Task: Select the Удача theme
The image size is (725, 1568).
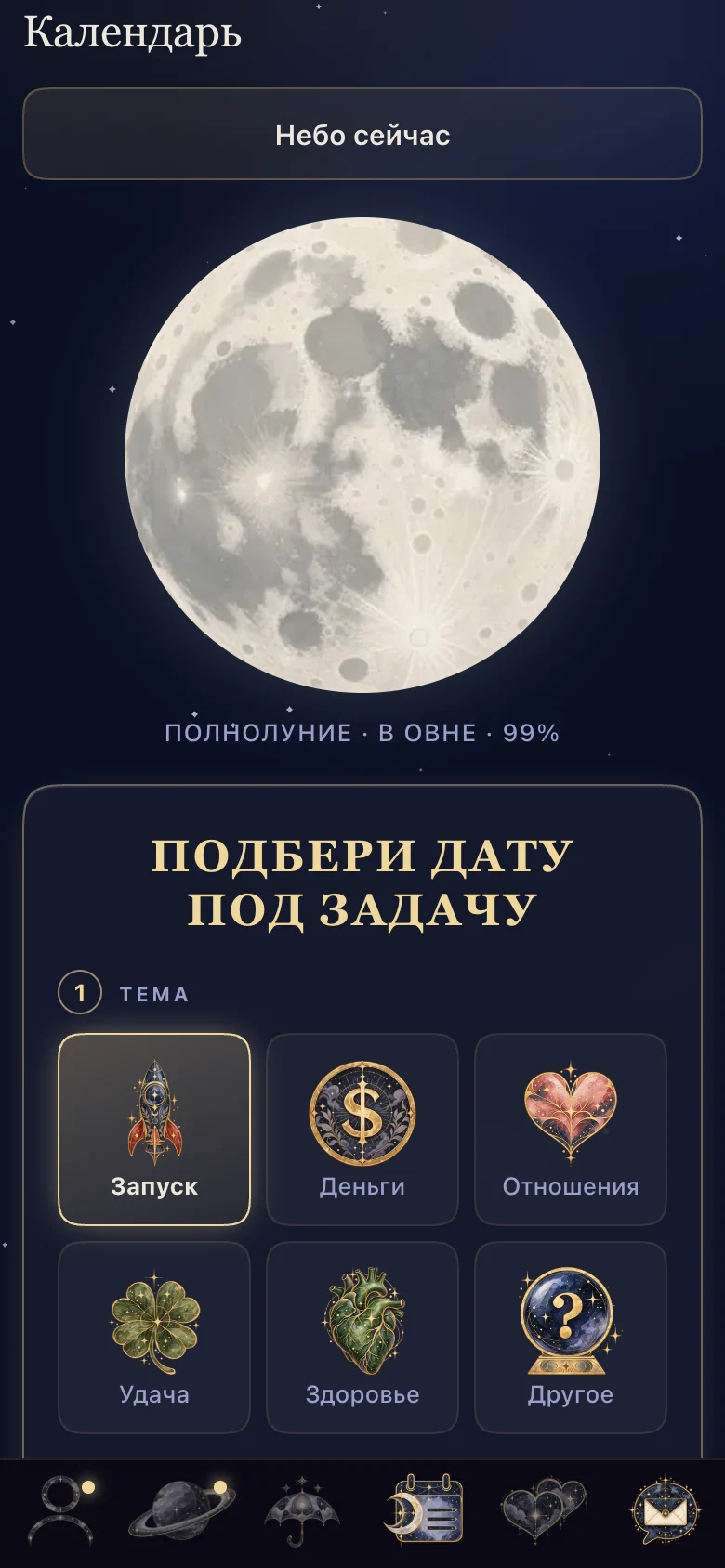Action: (154, 1338)
